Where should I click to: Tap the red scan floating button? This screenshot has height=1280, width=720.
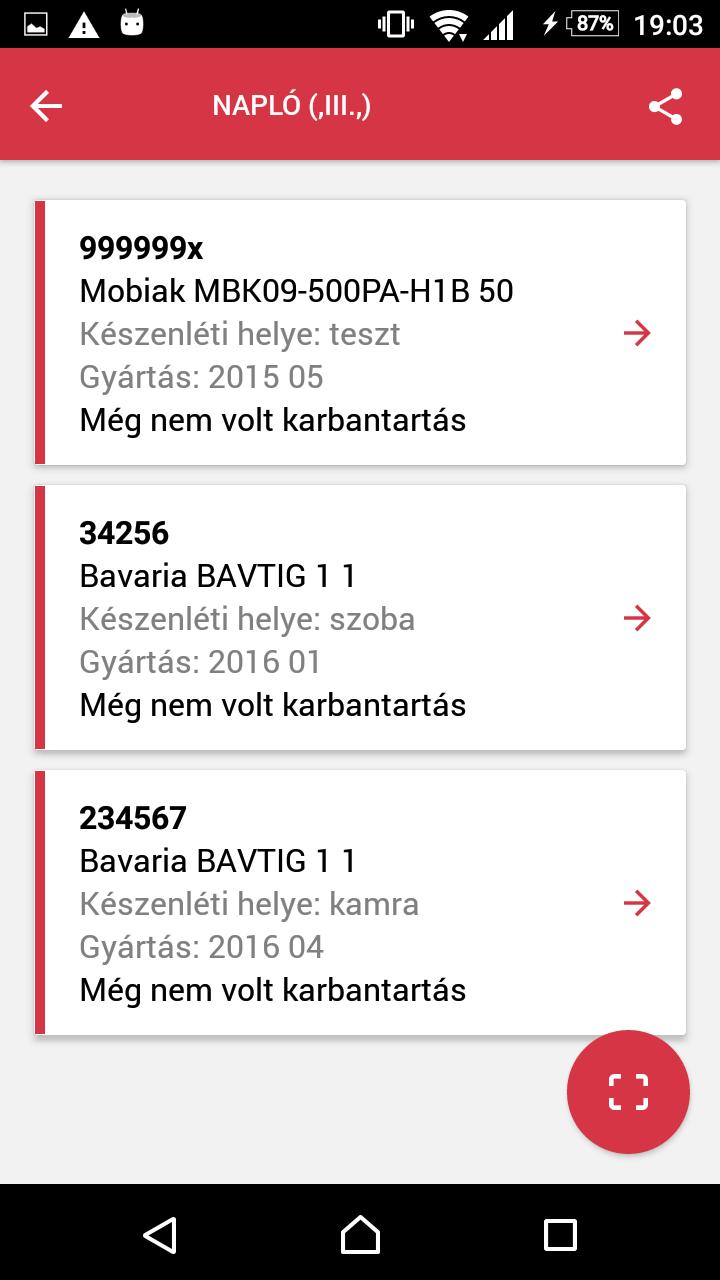pyautogui.click(x=628, y=1091)
